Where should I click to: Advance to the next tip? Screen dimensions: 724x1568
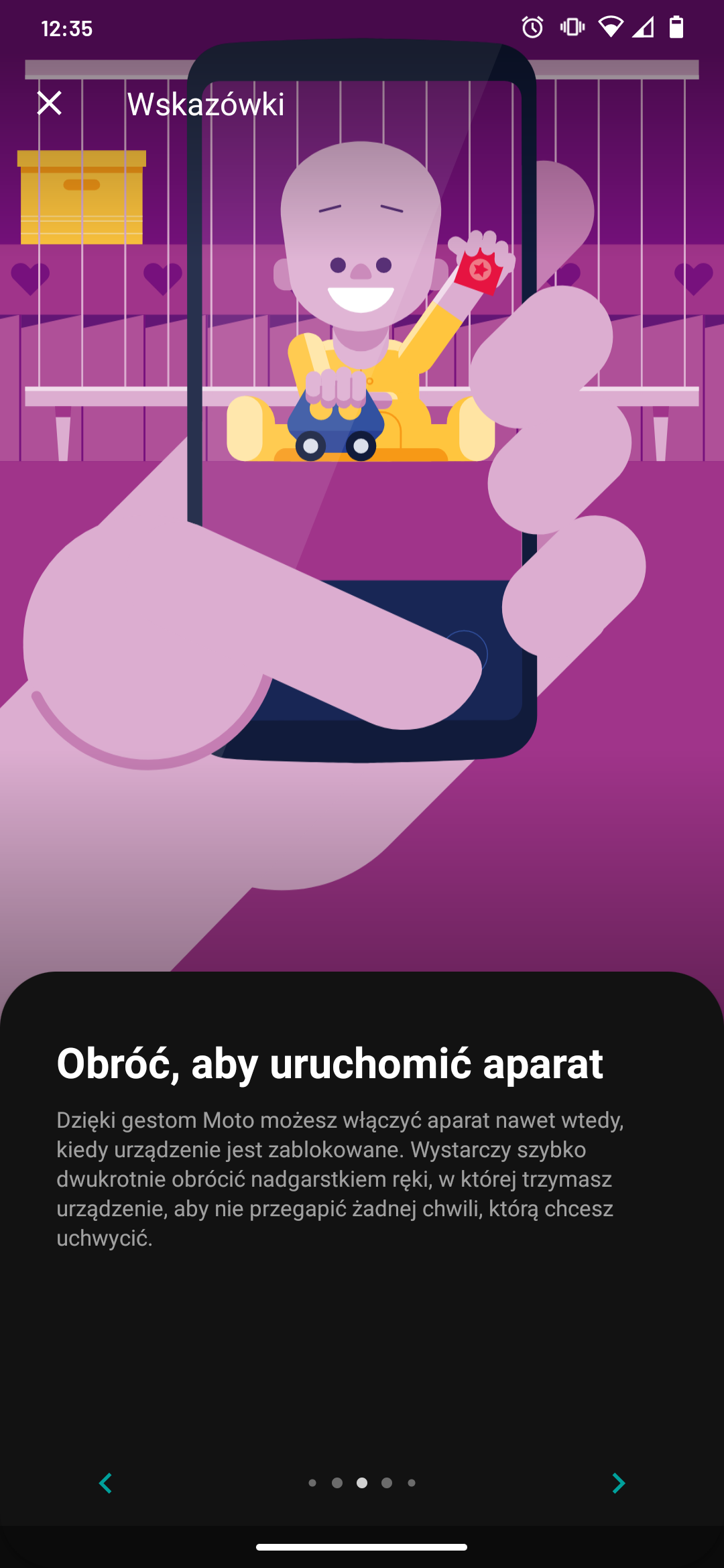618,1483
